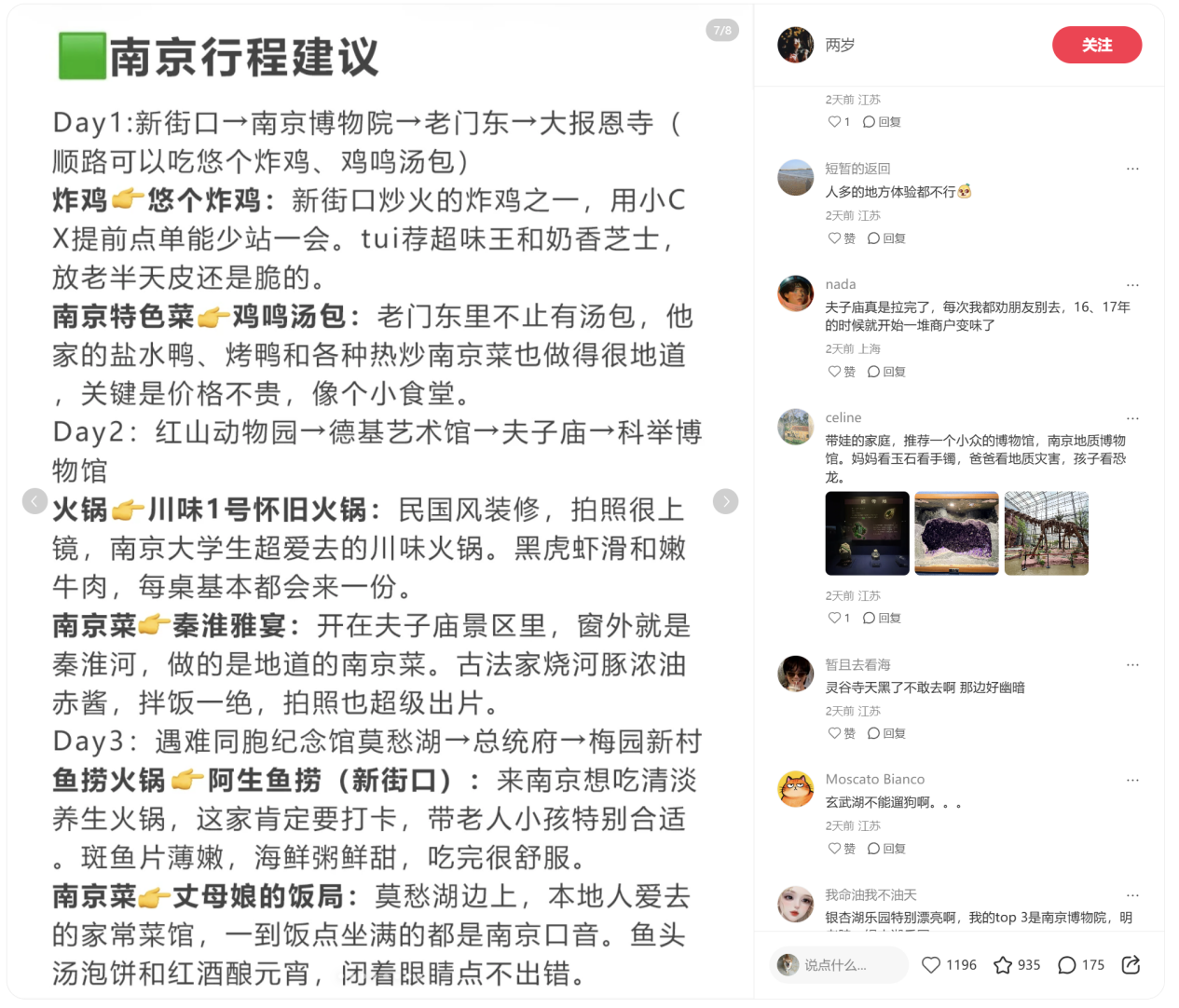The height and width of the screenshot is (1008, 1179).
Task: Open overflow menu on Moscato Bianco's comment
Action: tap(1132, 780)
